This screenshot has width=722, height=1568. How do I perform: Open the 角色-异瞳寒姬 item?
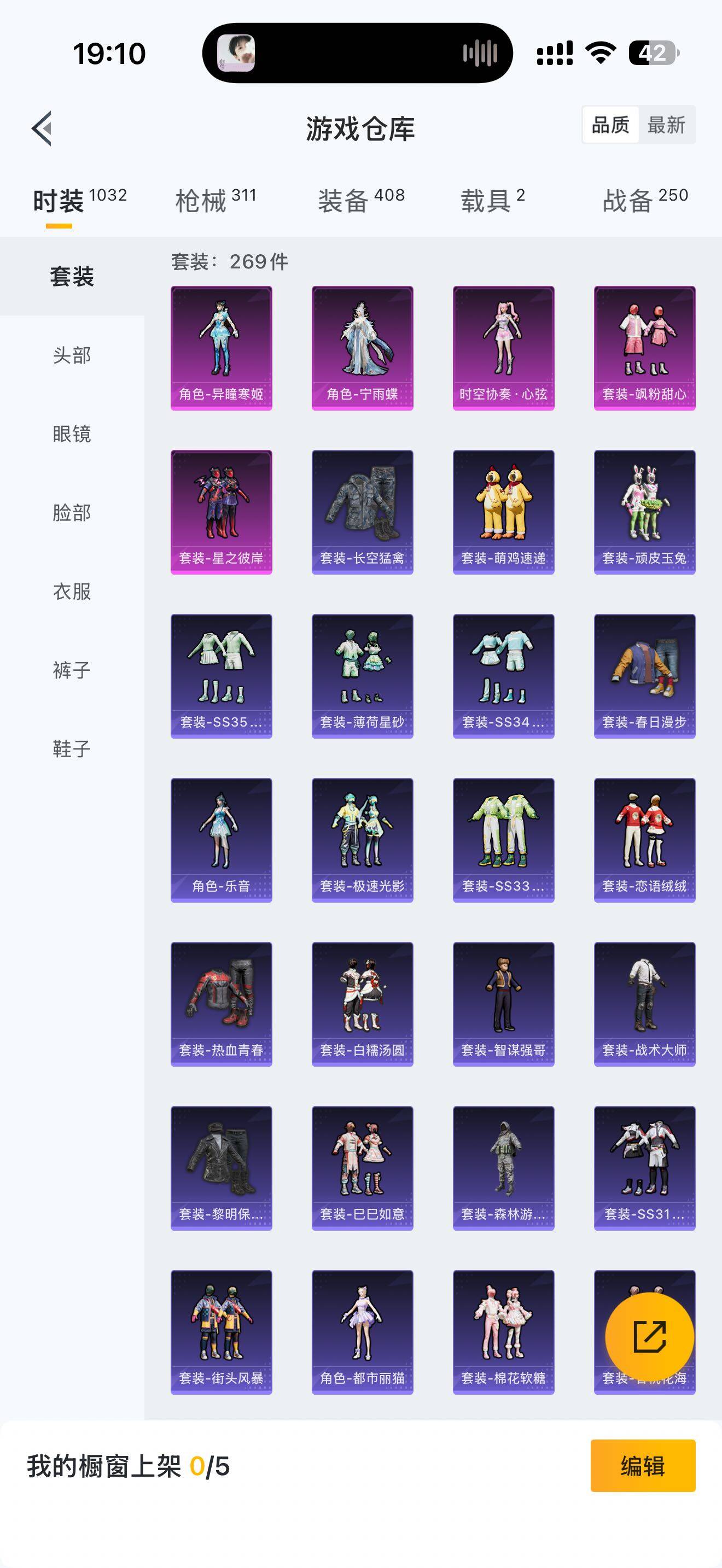(x=221, y=348)
